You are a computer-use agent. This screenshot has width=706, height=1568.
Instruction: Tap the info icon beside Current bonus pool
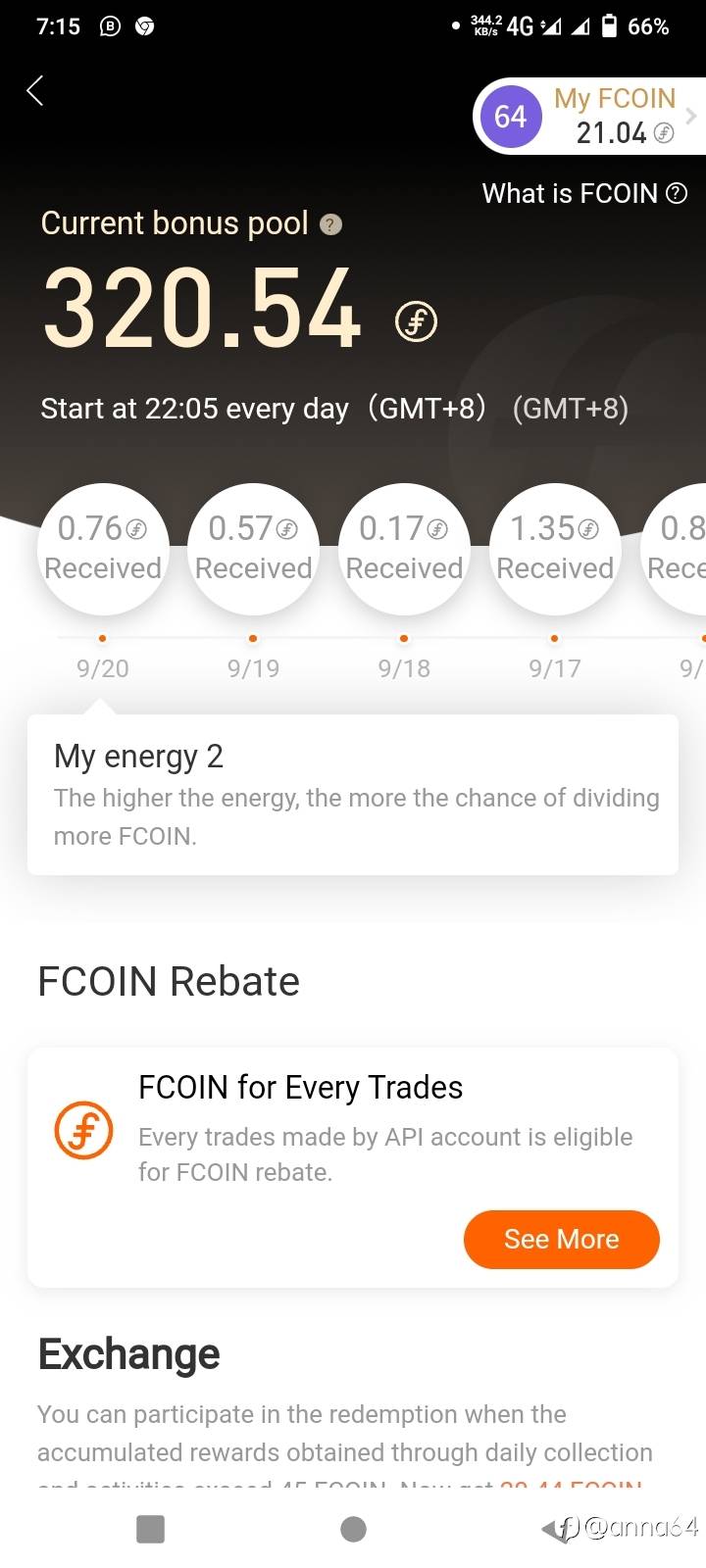tap(331, 224)
